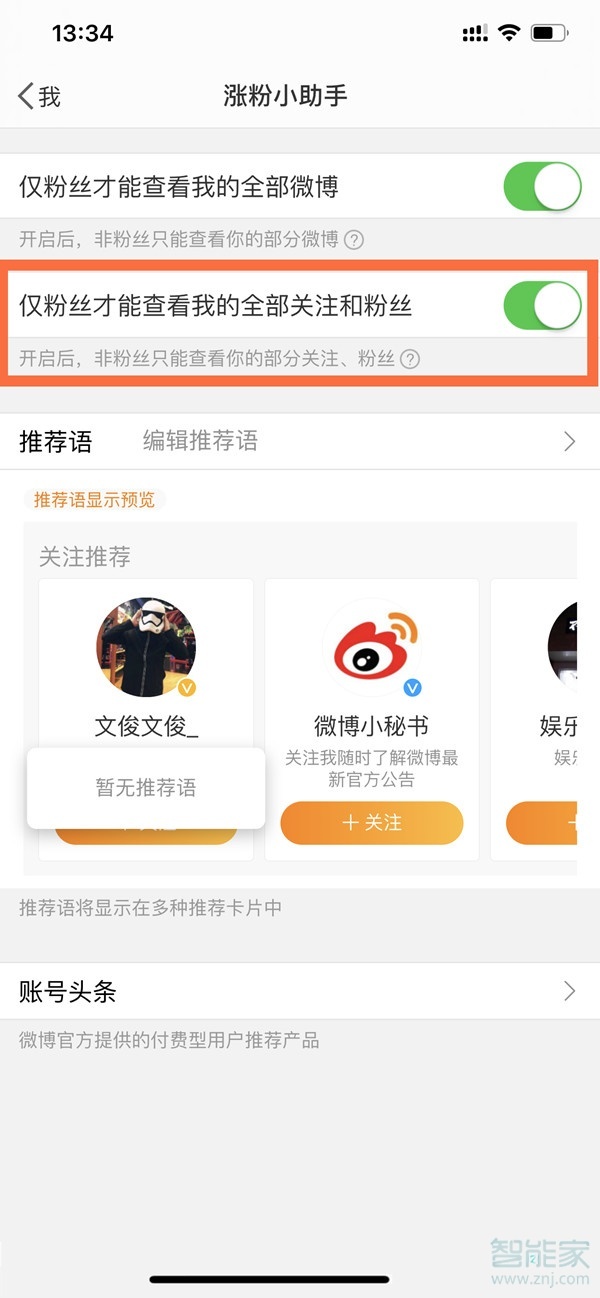Open the 账号头条 row
Screen dimensions: 600x1298
[300, 991]
